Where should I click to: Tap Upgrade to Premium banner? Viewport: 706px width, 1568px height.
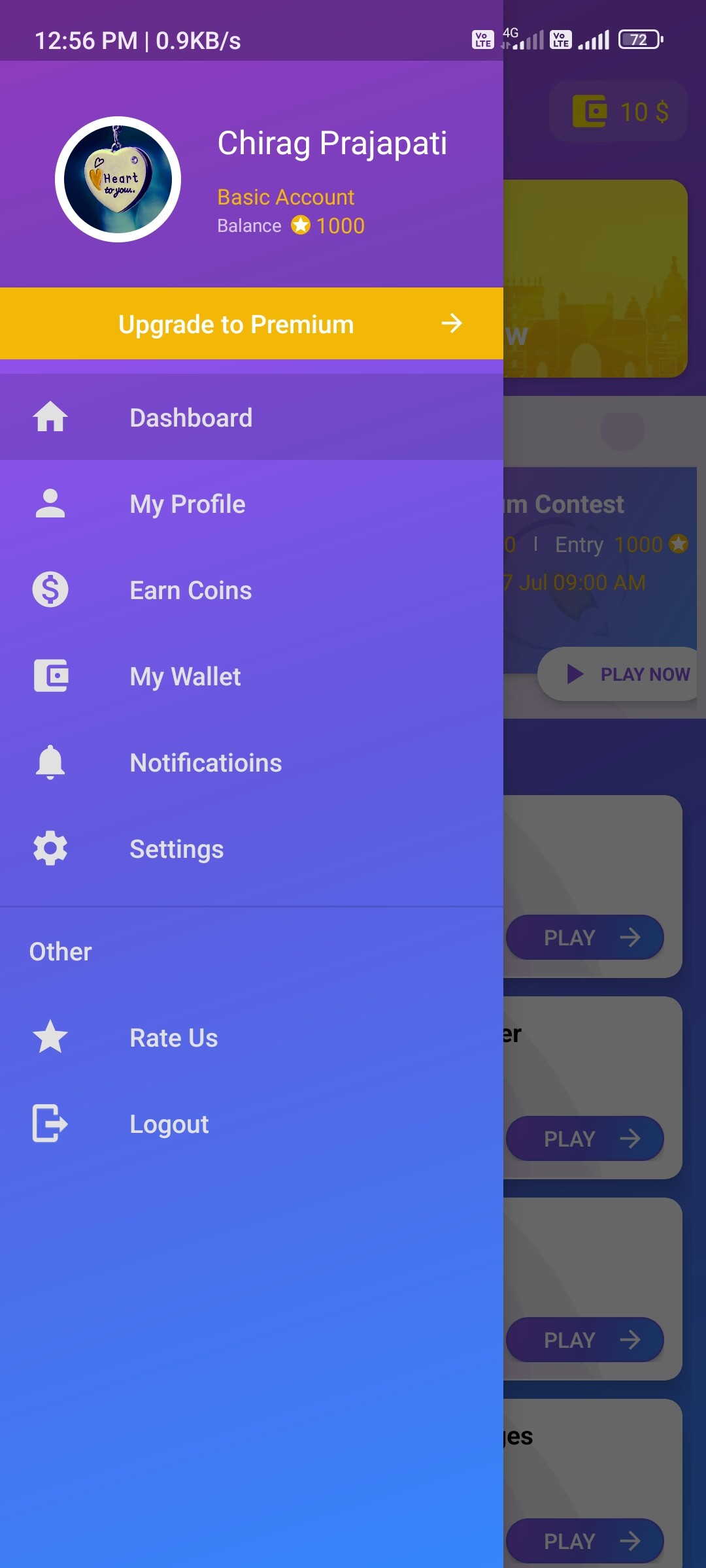point(252,324)
